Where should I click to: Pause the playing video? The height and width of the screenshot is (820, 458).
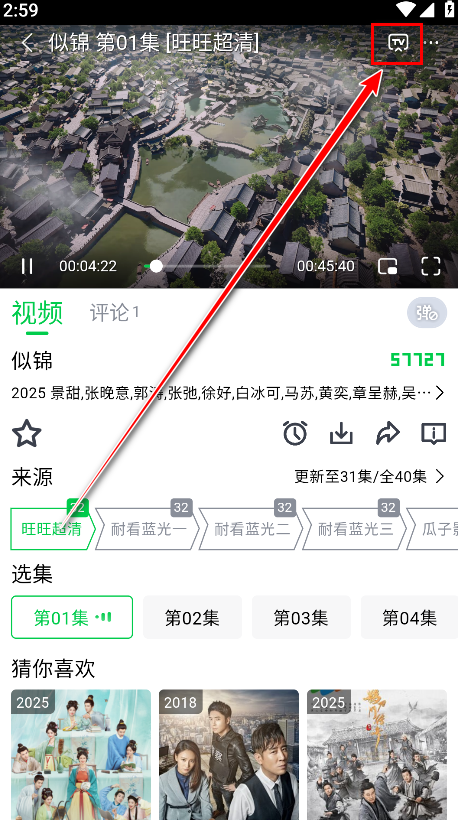[x=27, y=266]
